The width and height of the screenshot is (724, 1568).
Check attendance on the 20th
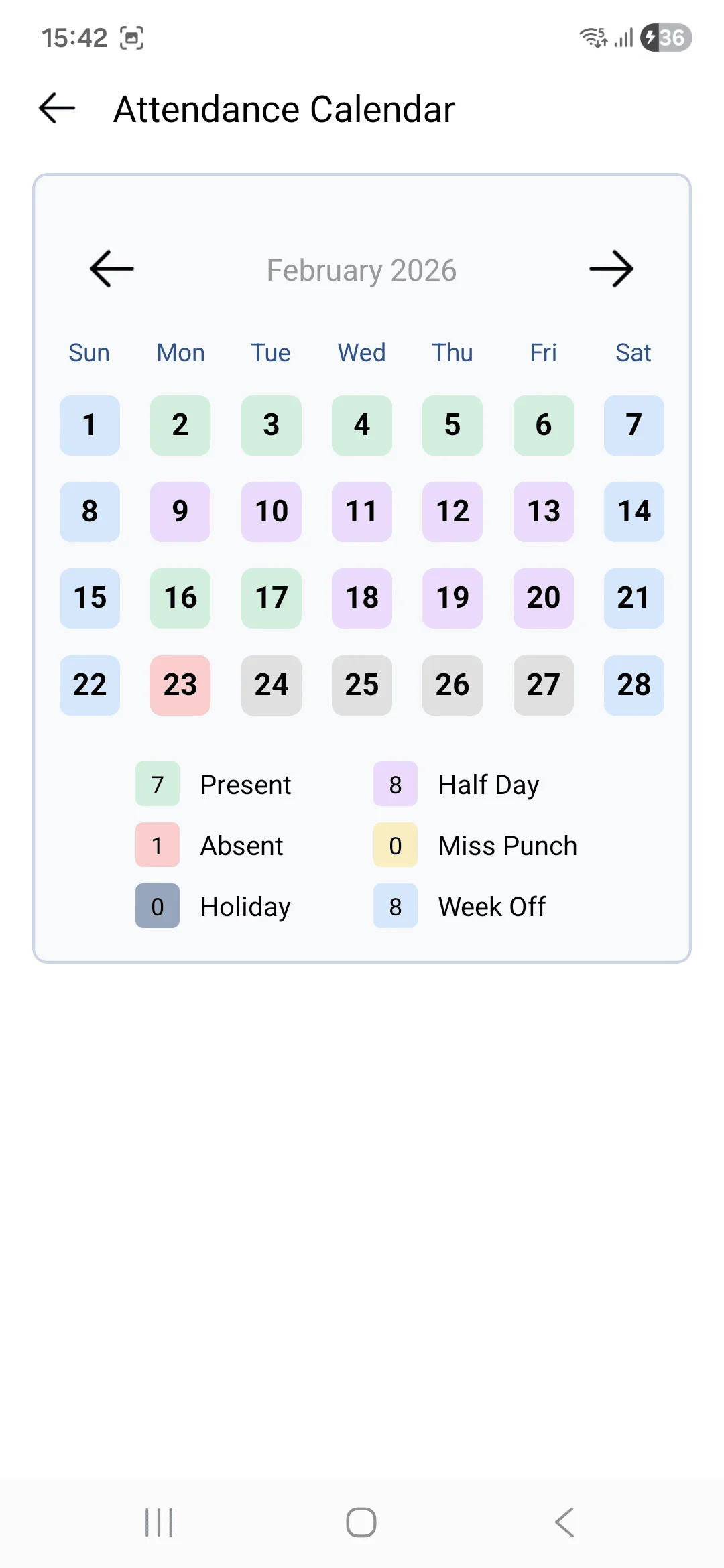[544, 598]
